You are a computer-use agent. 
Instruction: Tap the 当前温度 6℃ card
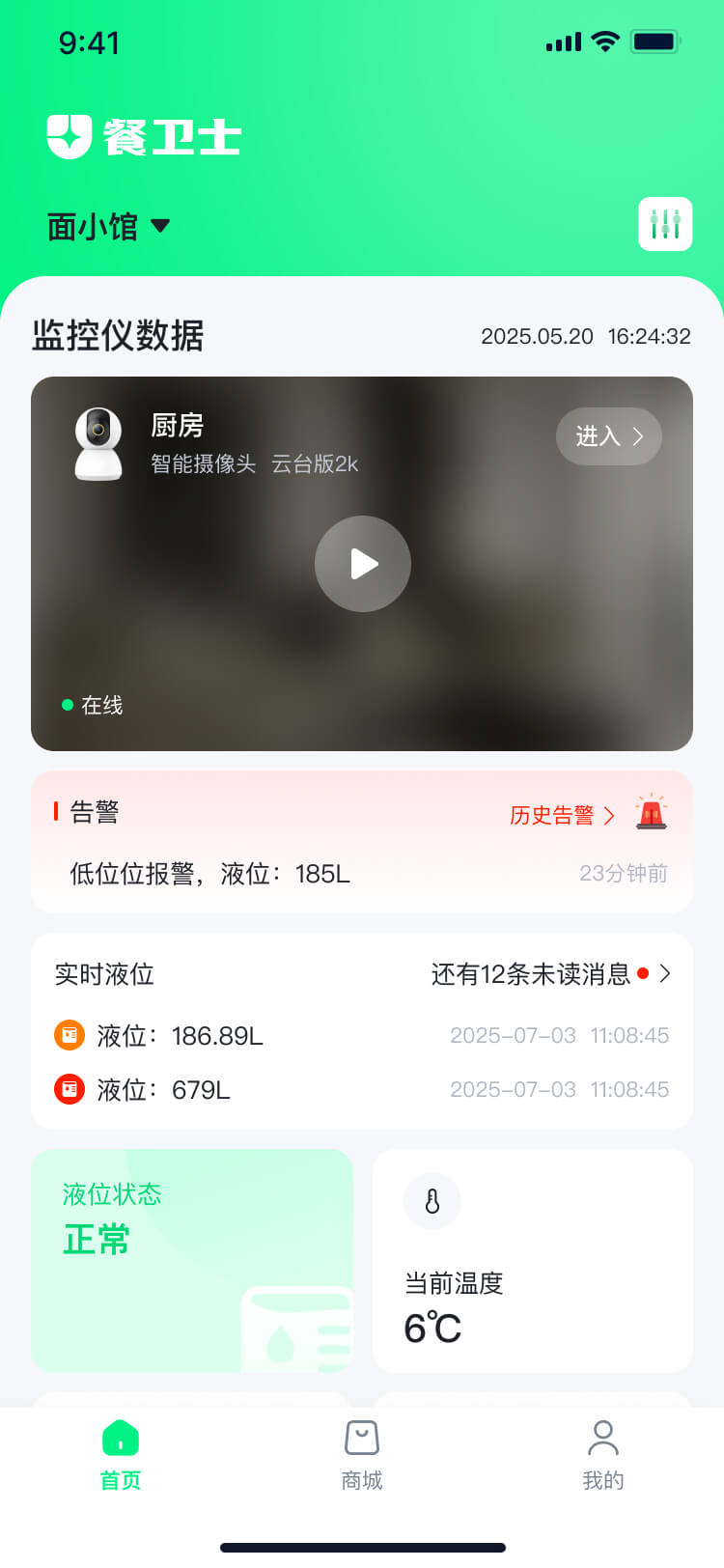tap(533, 1262)
